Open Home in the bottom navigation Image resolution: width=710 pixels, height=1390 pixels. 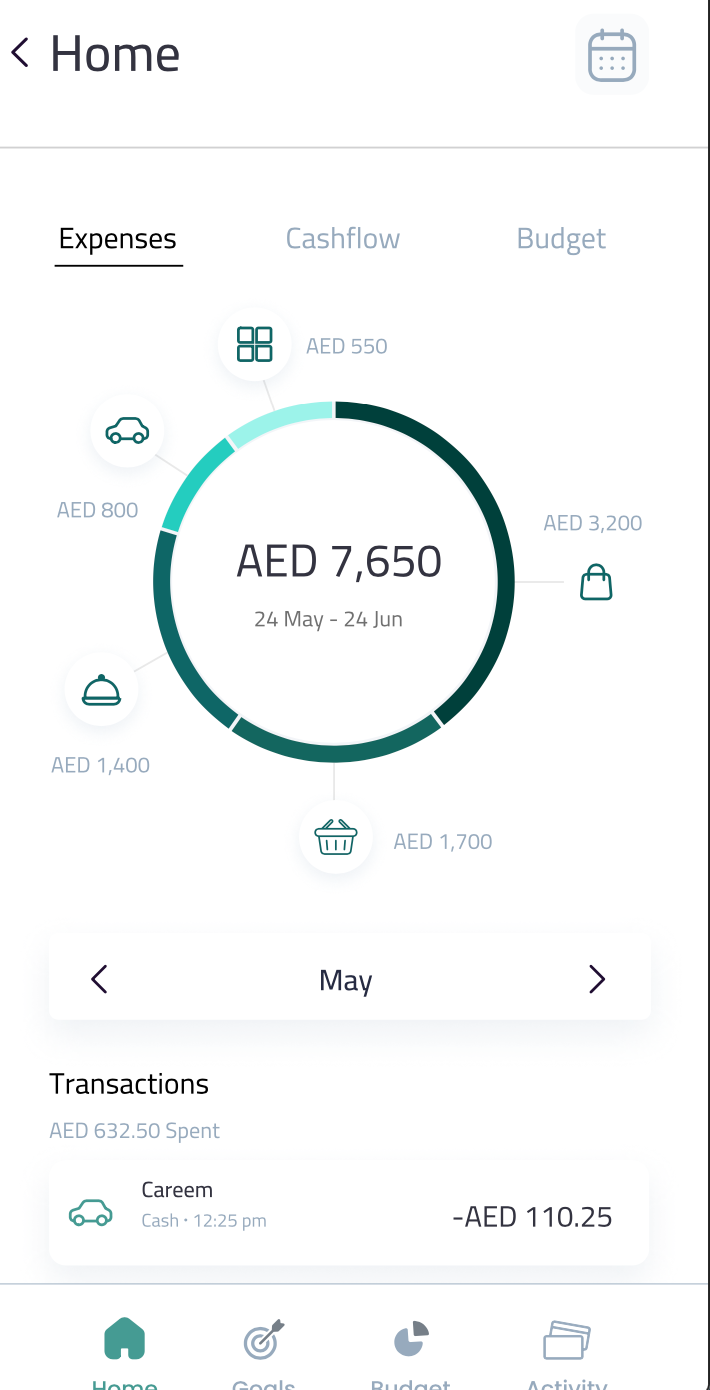coord(125,1354)
